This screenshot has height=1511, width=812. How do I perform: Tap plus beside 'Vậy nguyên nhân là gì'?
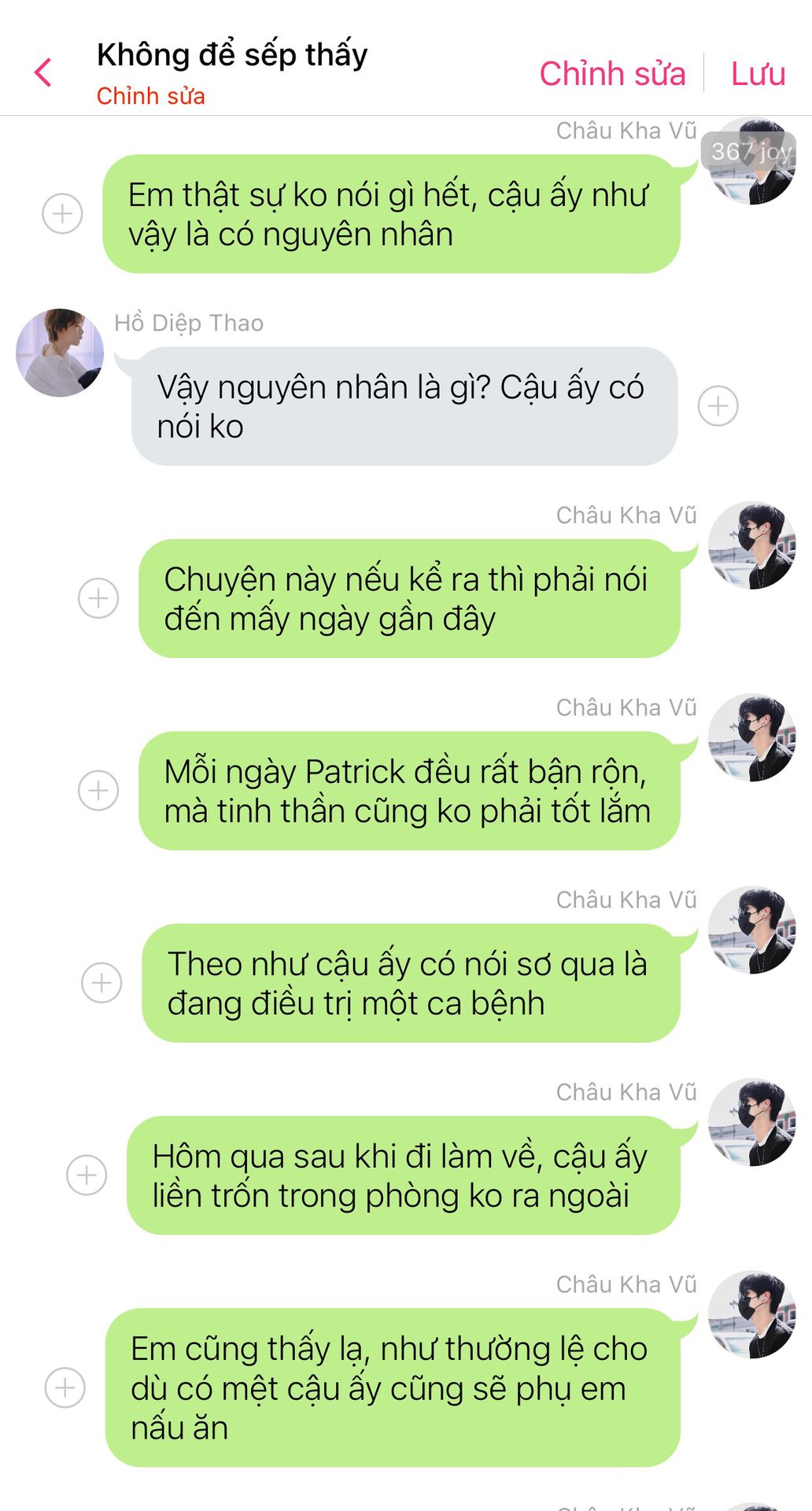point(718,406)
